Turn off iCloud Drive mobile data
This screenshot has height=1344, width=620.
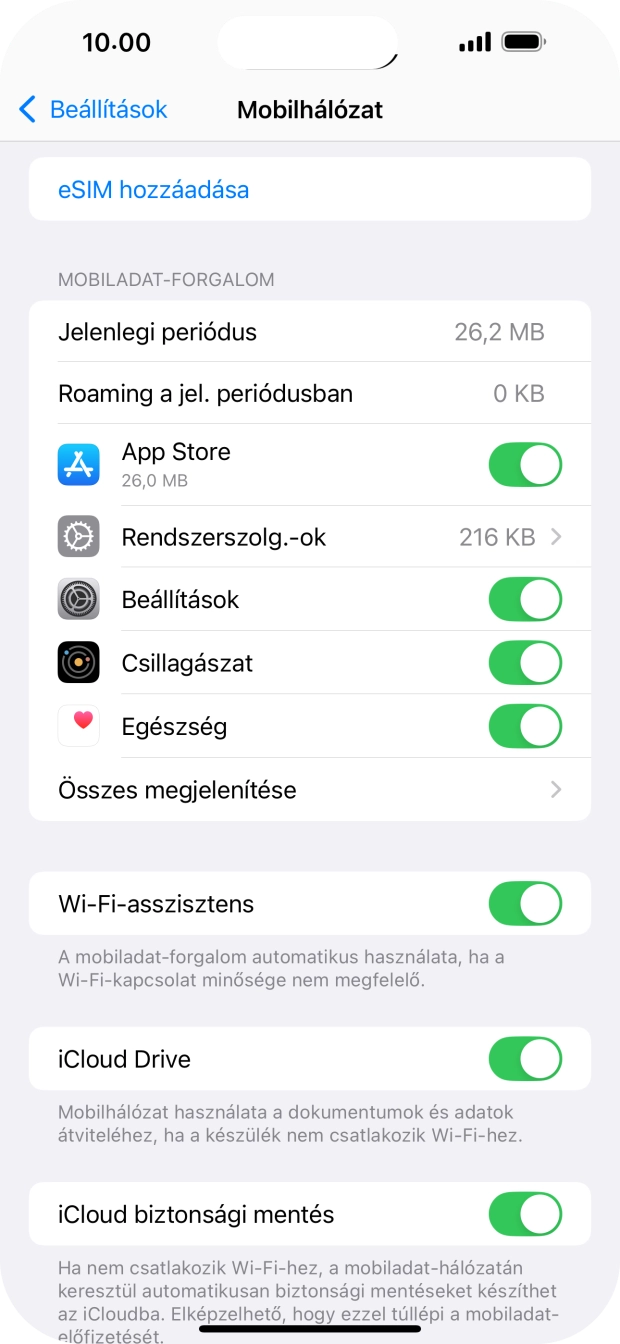click(524, 1059)
